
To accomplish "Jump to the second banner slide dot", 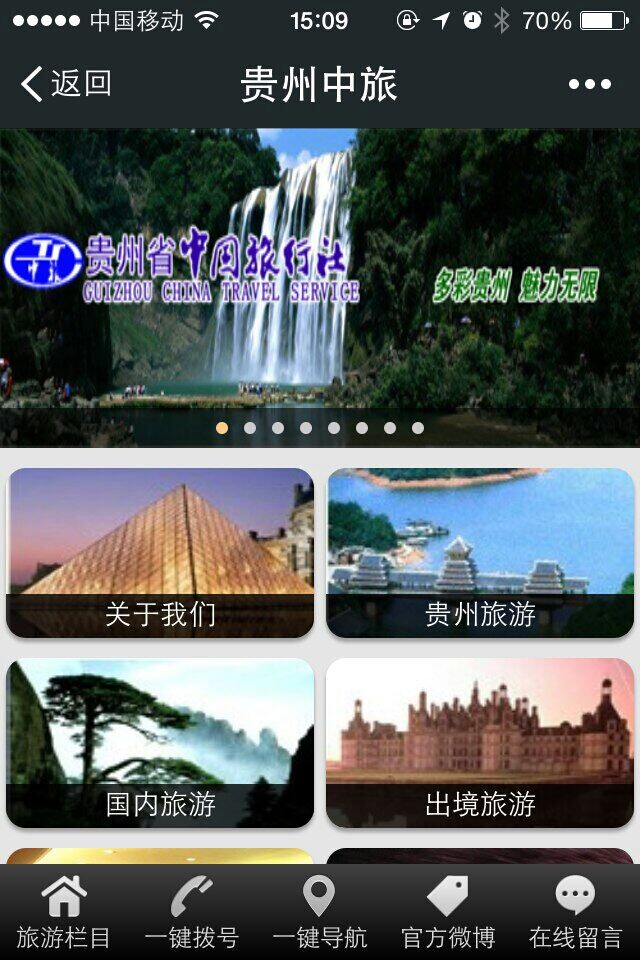I will pos(250,428).
